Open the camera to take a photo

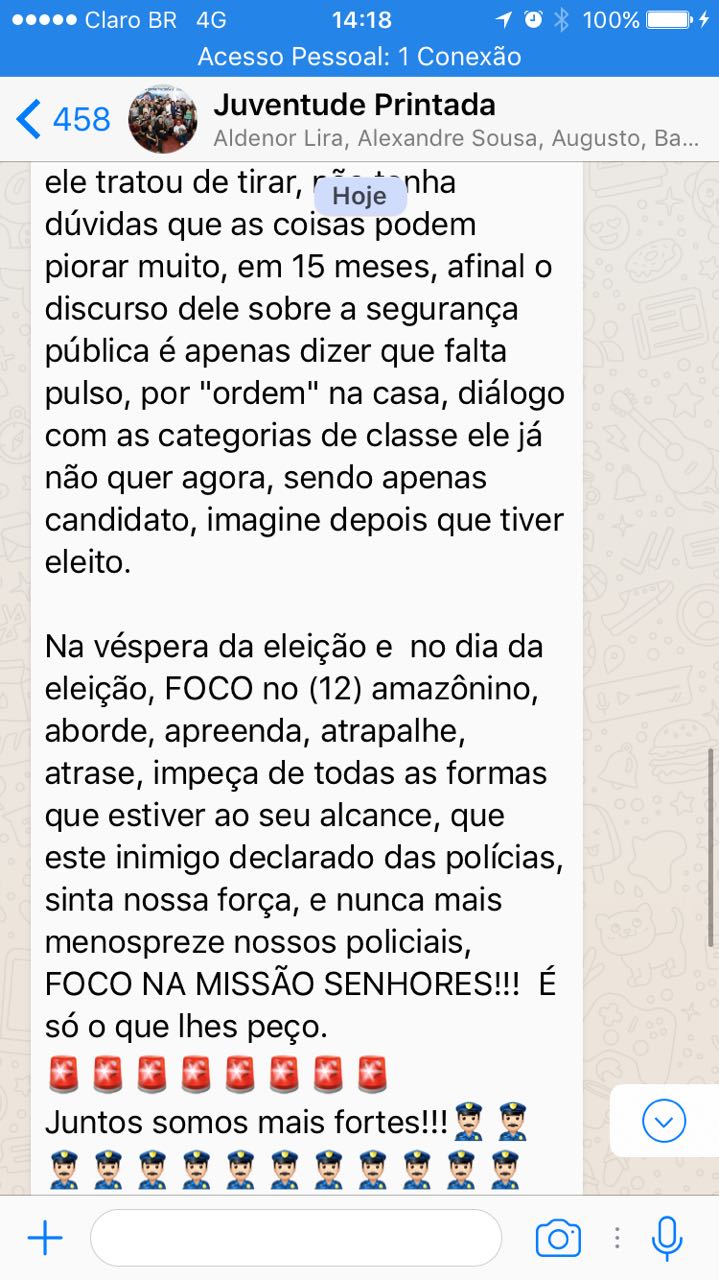558,1239
